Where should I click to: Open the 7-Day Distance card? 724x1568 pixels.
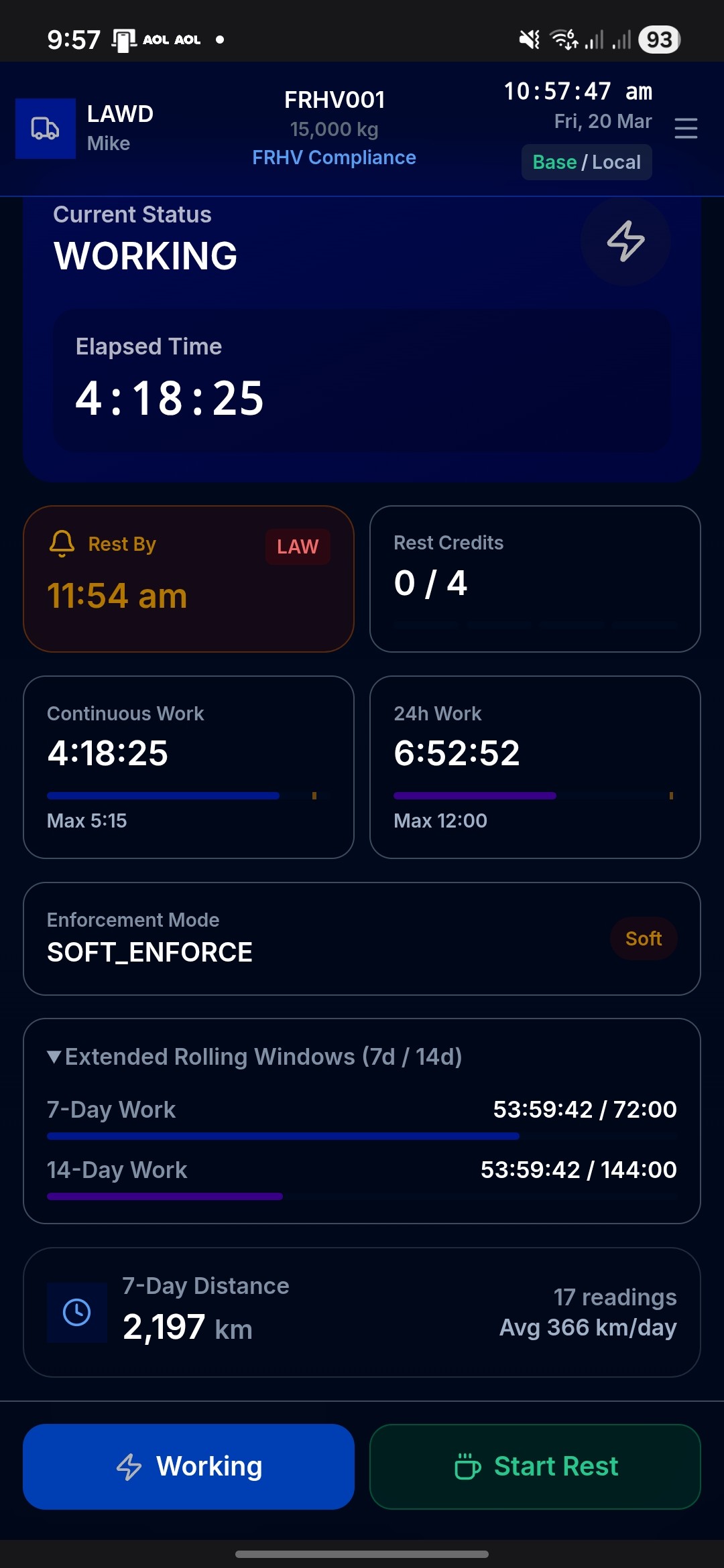click(362, 1312)
